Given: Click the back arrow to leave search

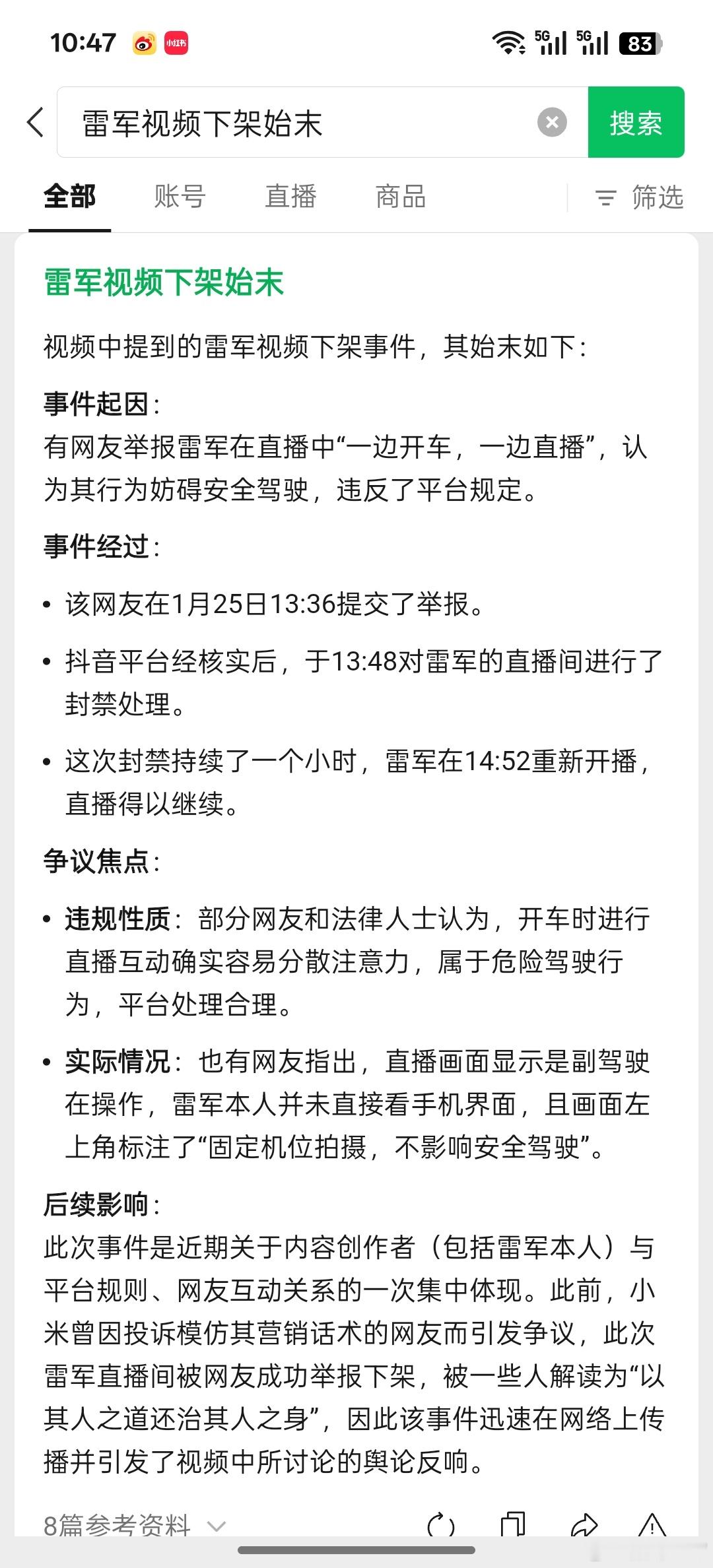Looking at the screenshot, I should [x=34, y=122].
